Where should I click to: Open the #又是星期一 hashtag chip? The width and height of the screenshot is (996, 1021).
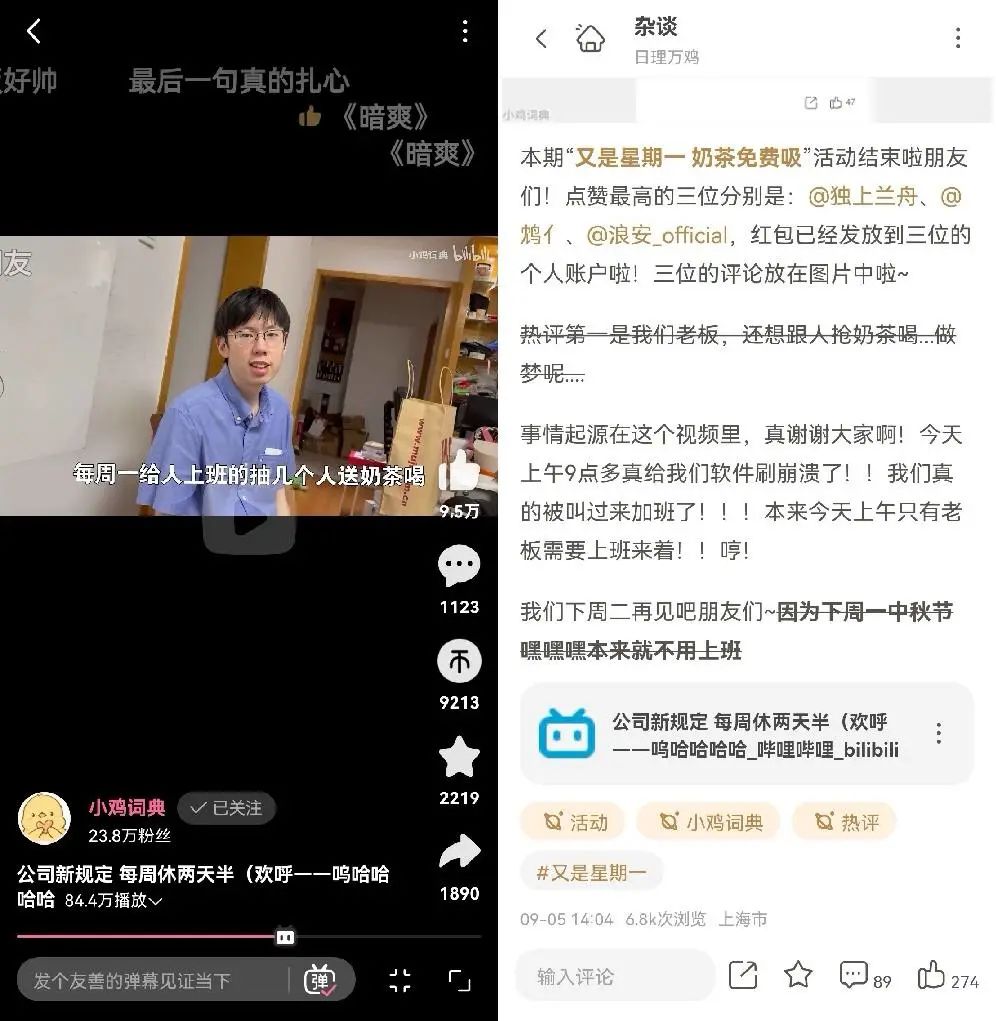(x=591, y=873)
